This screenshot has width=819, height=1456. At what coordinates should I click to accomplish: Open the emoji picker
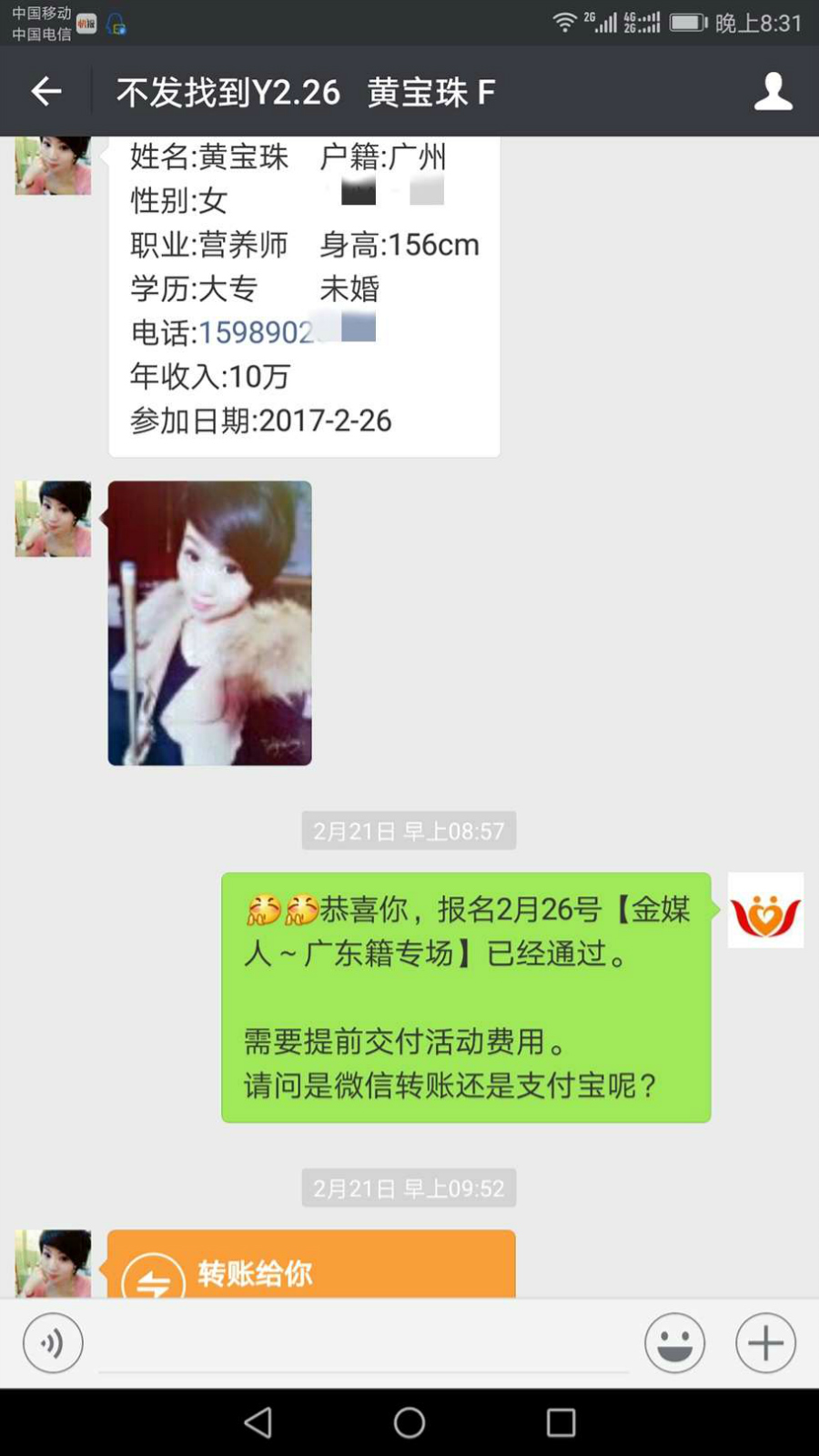pyautogui.click(x=674, y=1342)
